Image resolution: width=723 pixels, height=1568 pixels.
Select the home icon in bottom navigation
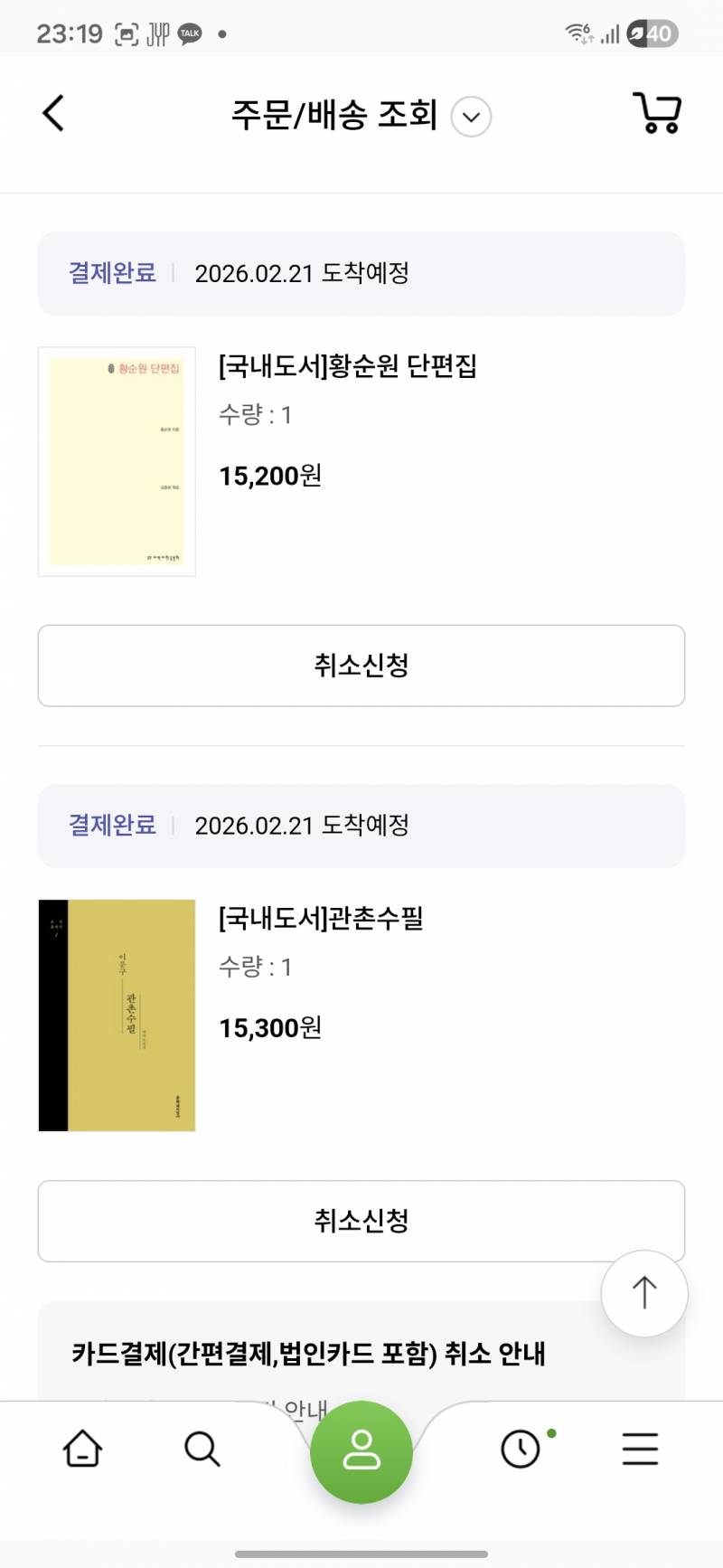(x=81, y=1449)
